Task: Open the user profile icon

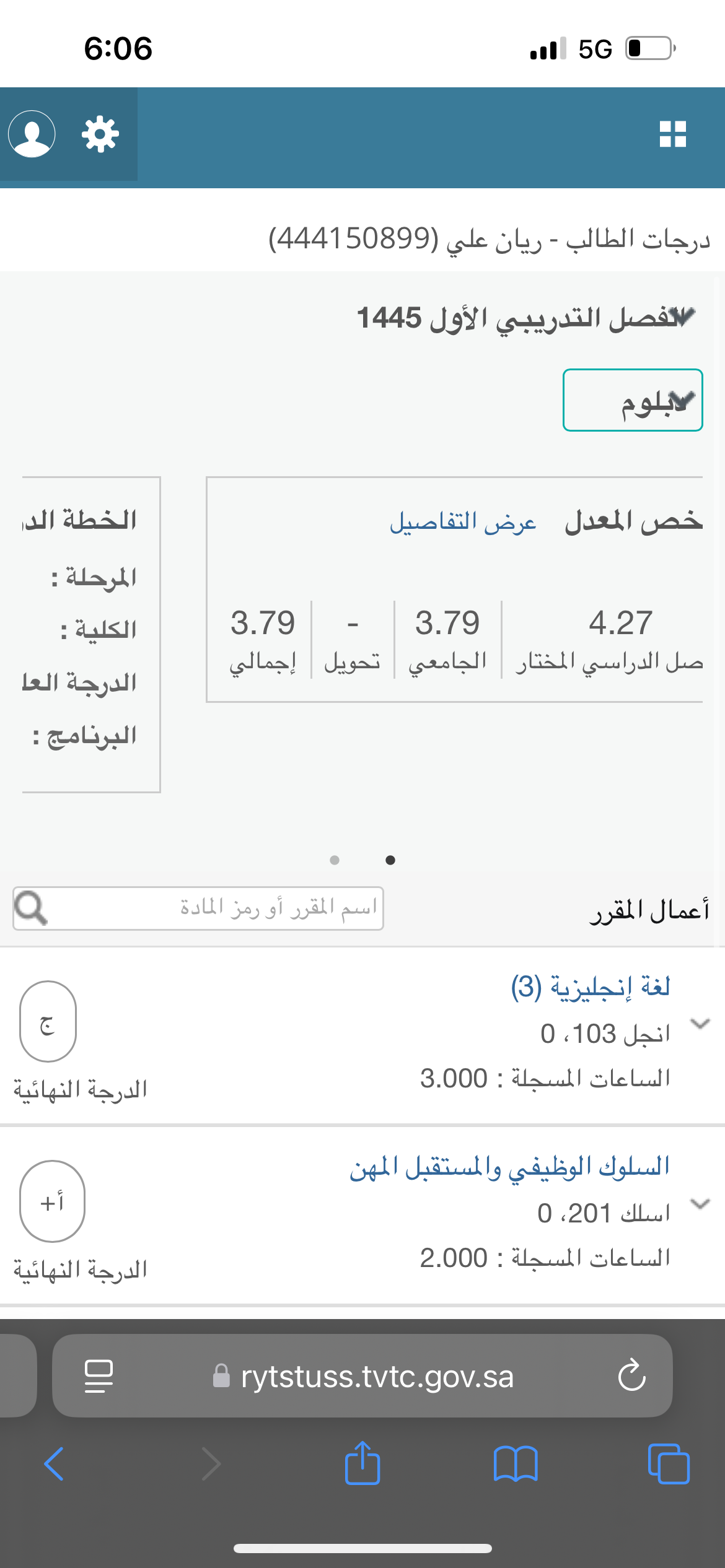Action: click(32, 134)
